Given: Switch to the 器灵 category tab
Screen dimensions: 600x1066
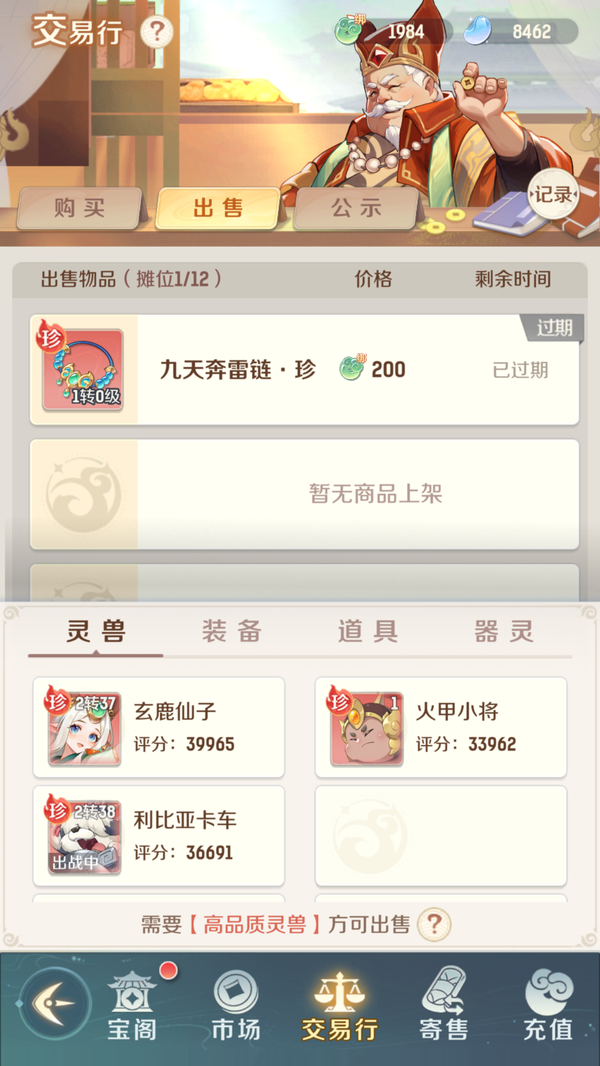Looking at the screenshot, I should (504, 631).
